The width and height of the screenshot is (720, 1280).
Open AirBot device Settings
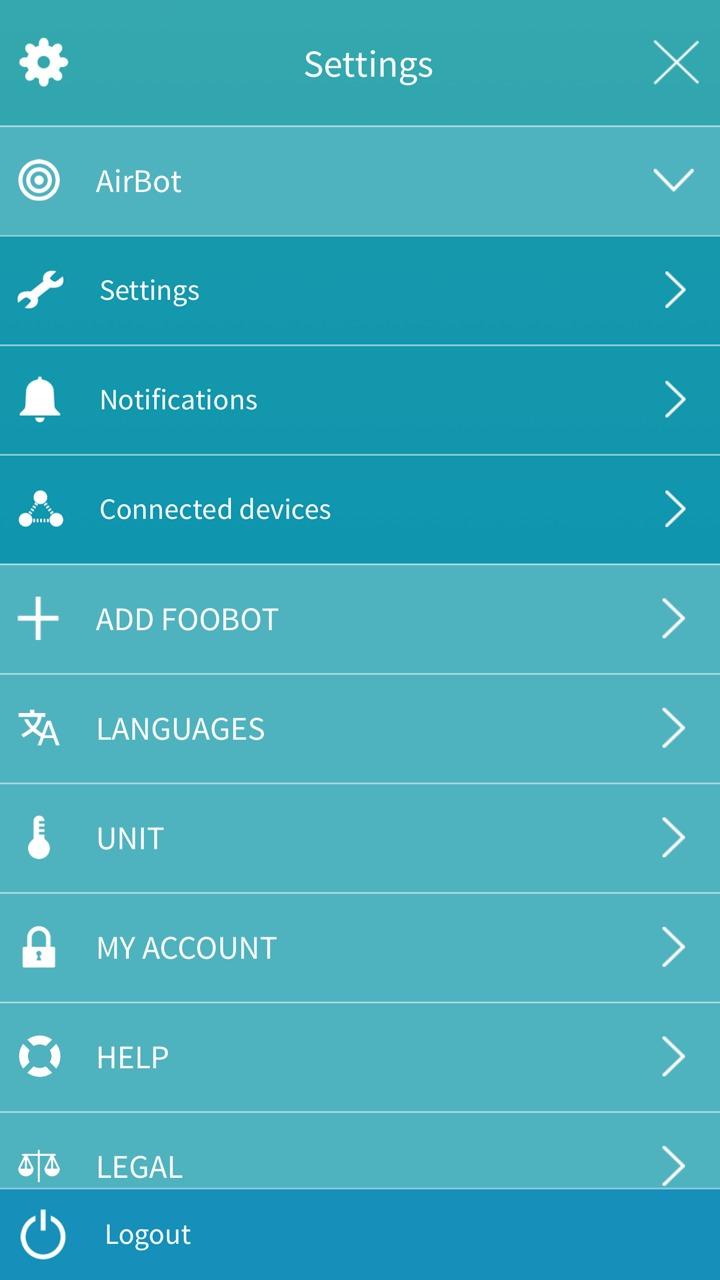(360, 291)
